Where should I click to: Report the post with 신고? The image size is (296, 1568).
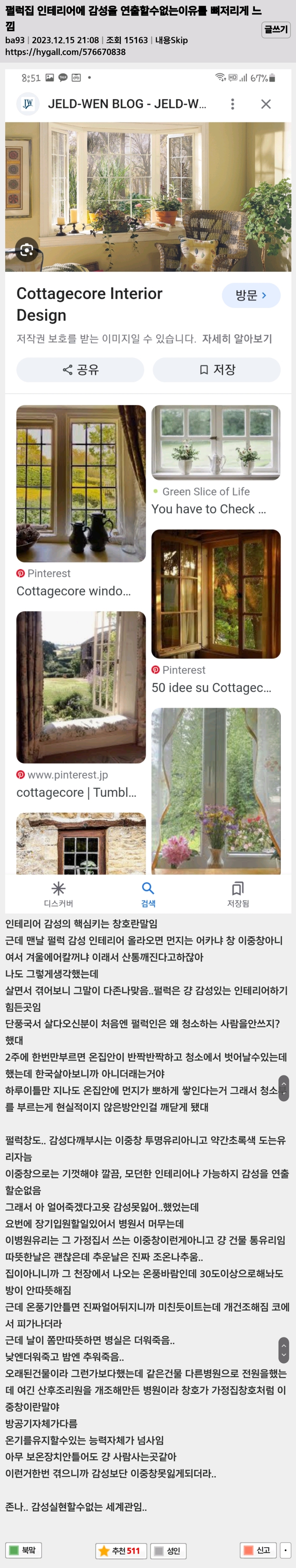258,1550
